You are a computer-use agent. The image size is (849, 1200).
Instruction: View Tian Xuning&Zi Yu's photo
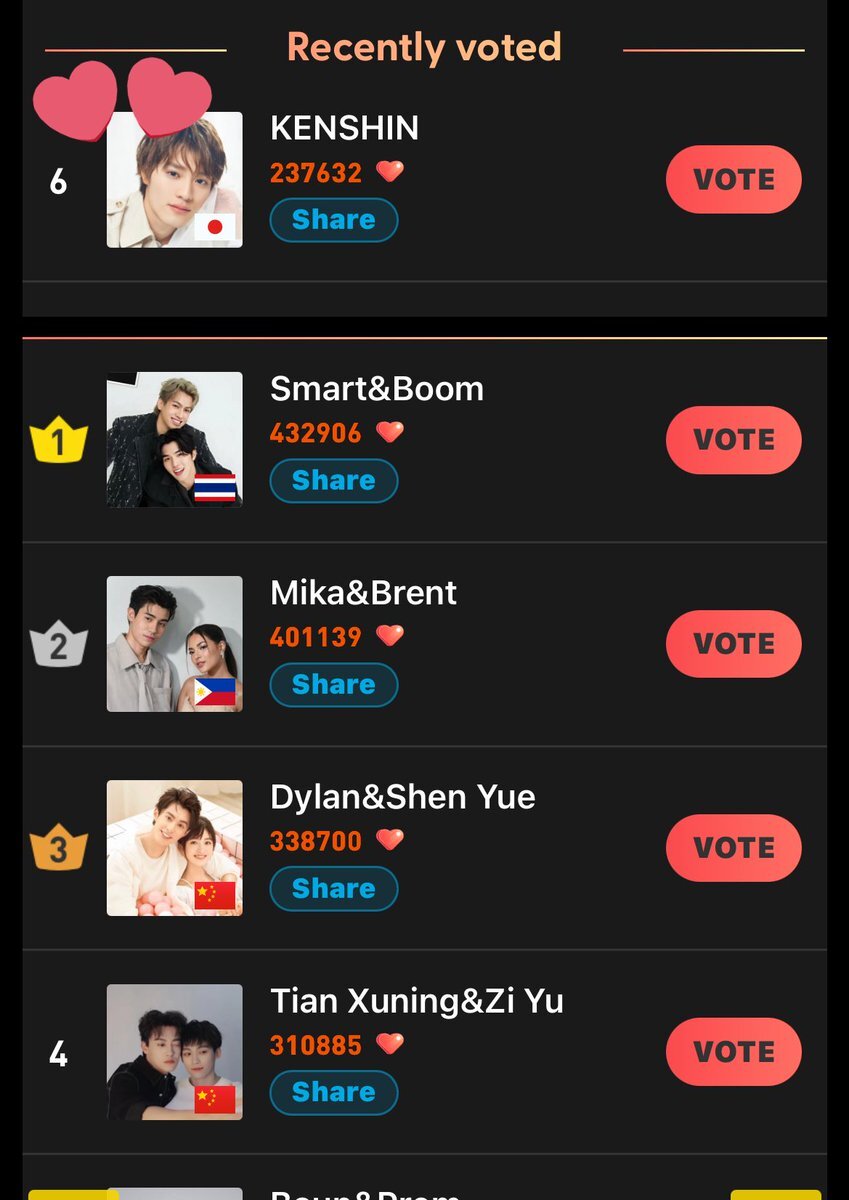coord(174,1052)
